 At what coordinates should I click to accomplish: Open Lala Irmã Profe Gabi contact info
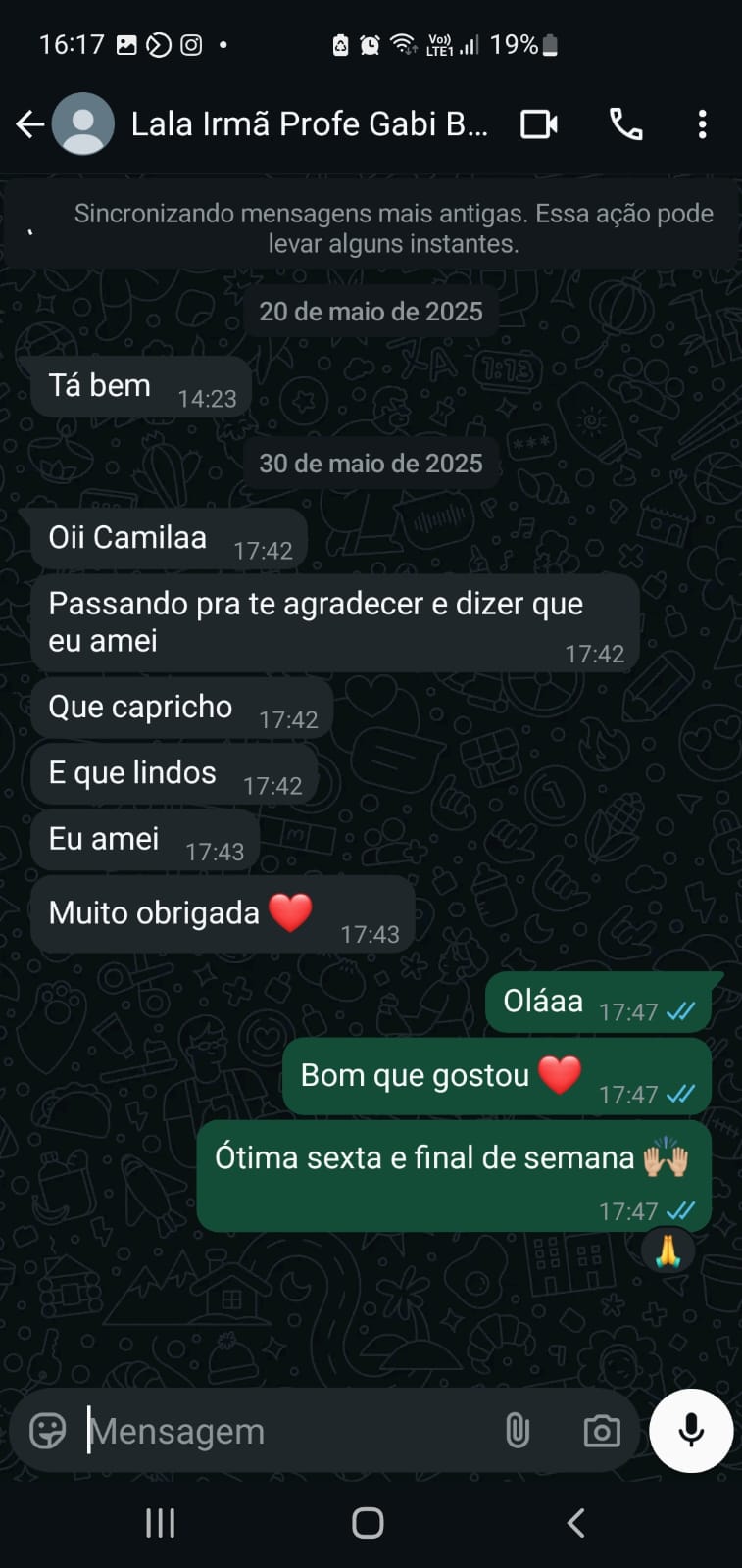[309, 124]
